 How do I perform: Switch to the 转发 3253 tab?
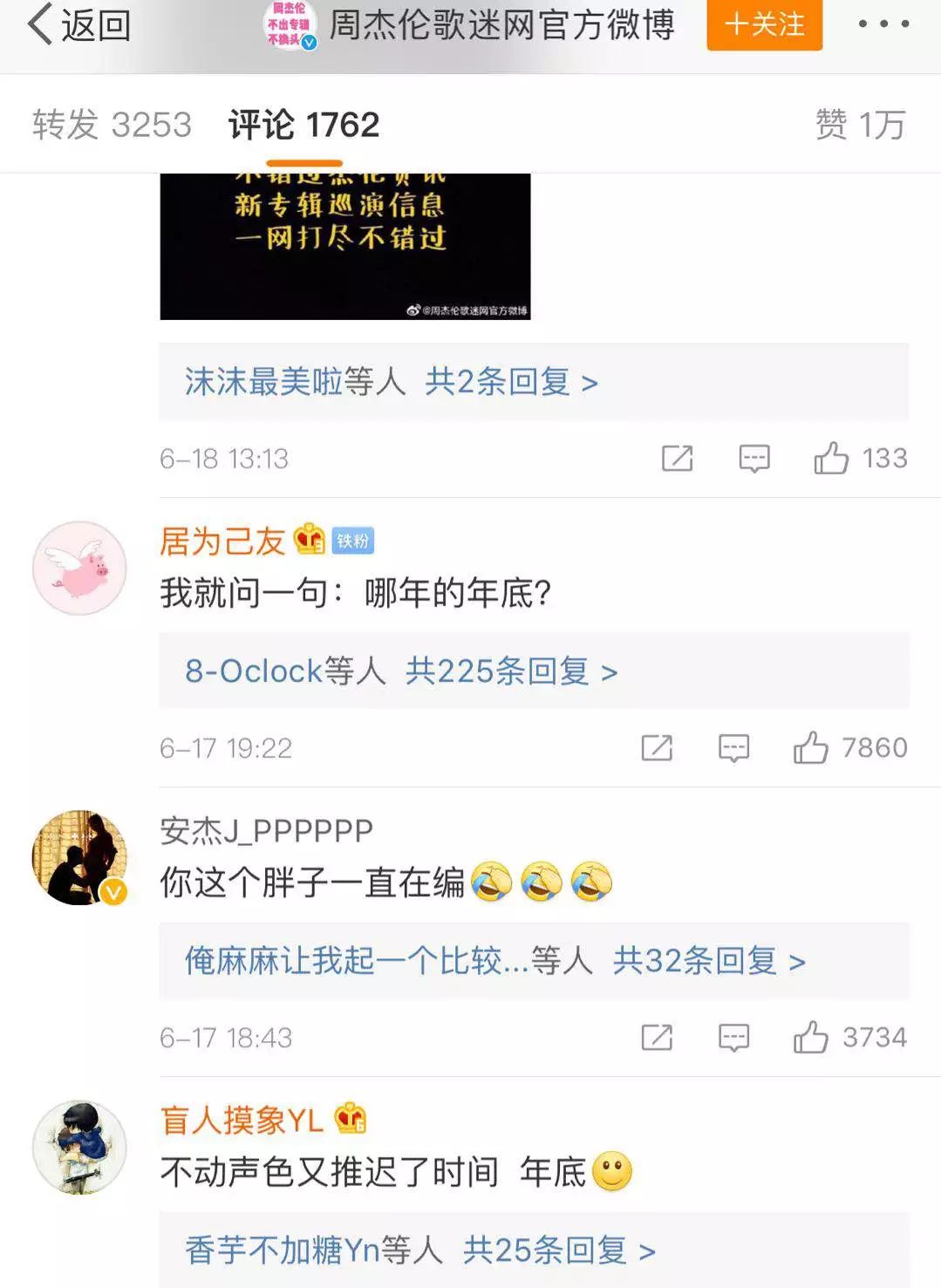pyautogui.click(x=112, y=125)
